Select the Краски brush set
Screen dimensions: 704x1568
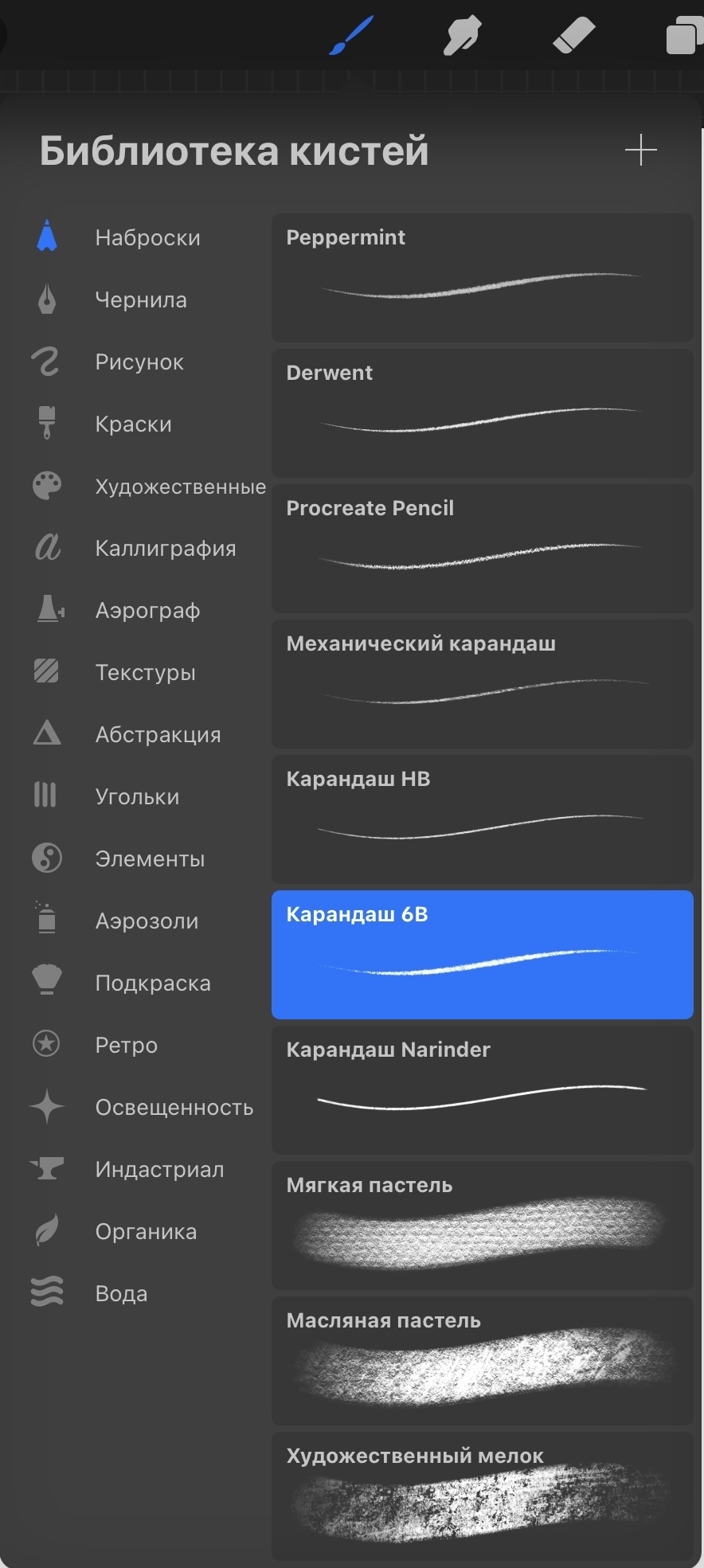pos(133,424)
